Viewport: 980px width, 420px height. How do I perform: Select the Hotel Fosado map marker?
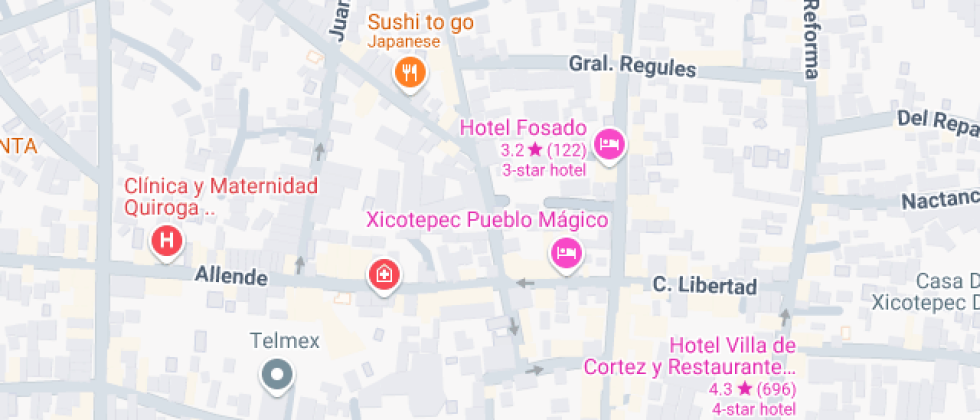click(x=609, y=144)
